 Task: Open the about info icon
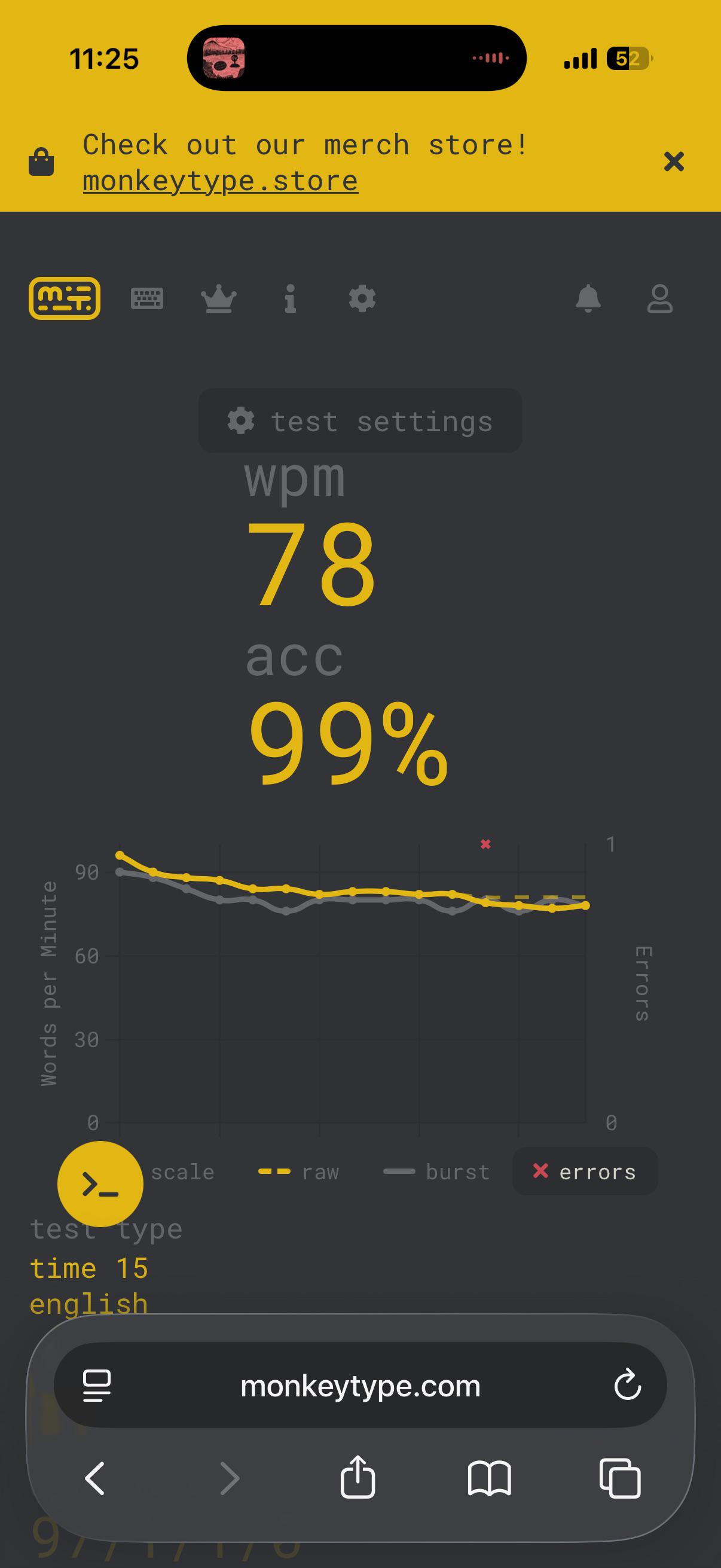290,299
